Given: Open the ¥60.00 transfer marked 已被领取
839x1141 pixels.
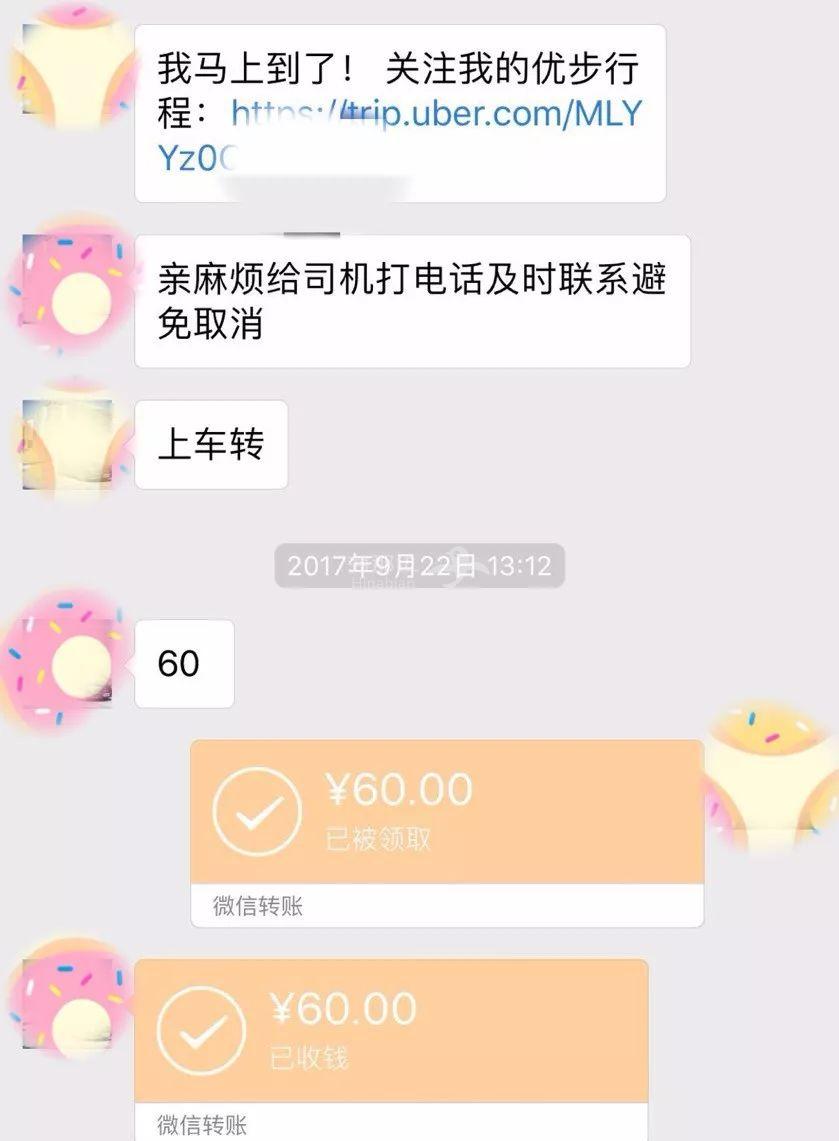Looking at the screenshot, I should pos(446,812).
